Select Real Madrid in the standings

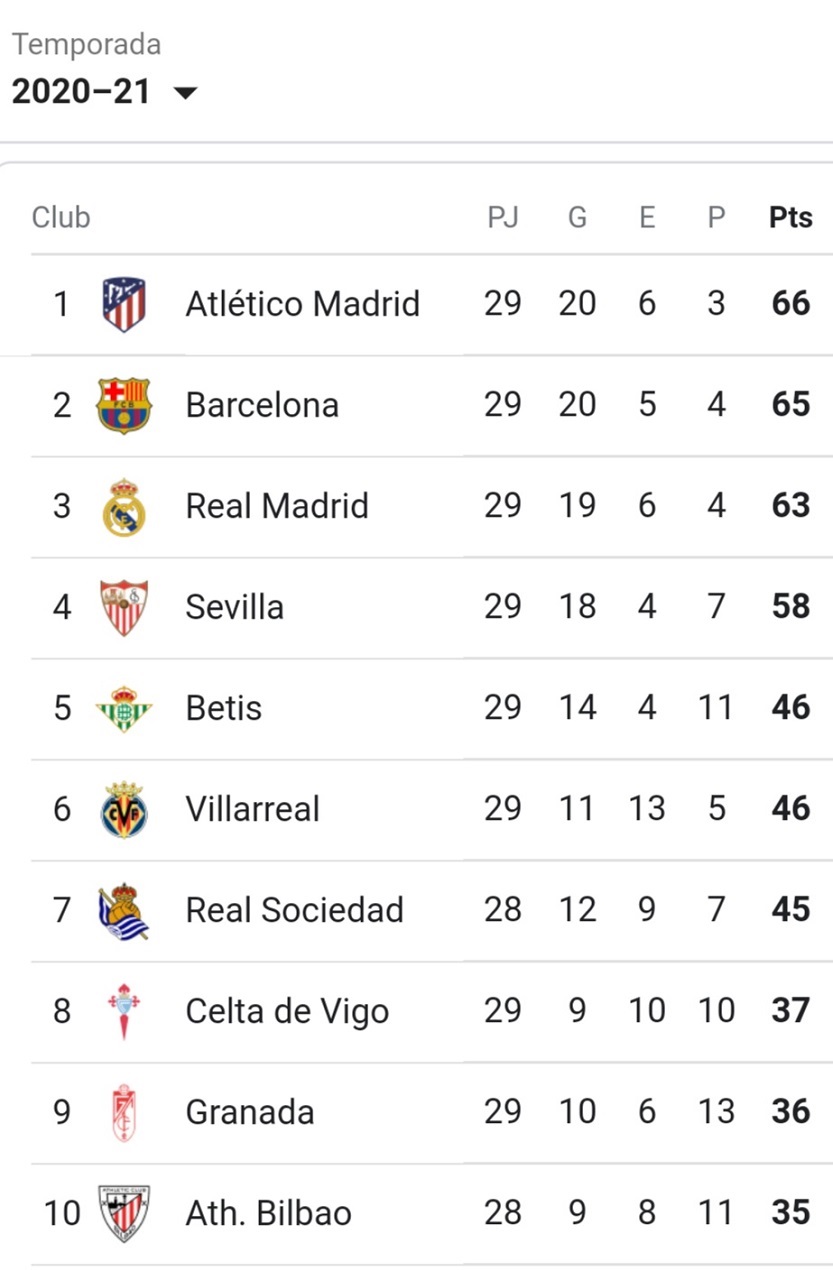pyautogui.click(x=277, y=506)
